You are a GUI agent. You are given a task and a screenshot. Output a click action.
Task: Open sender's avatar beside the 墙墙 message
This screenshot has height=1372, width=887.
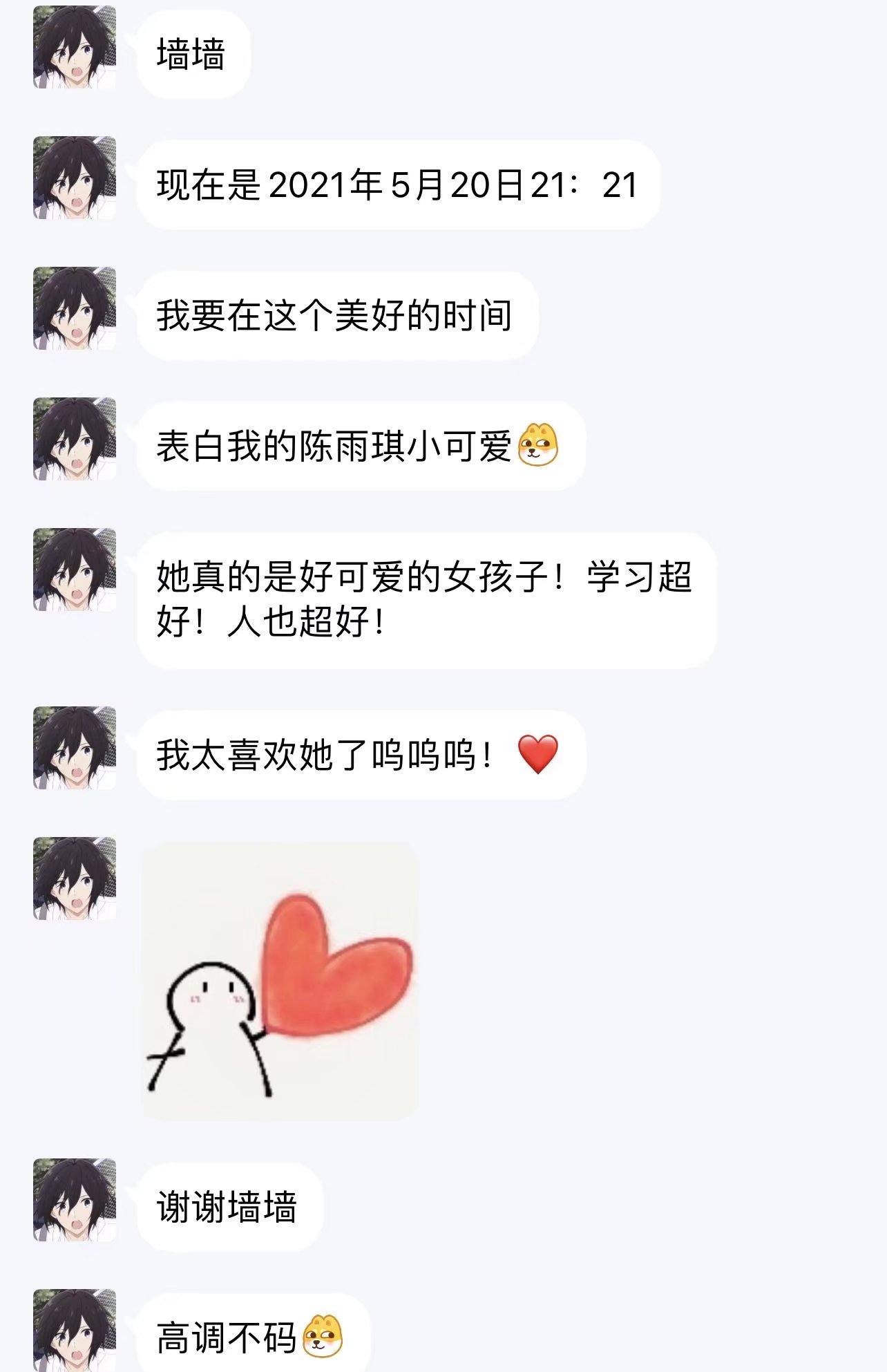pyautogui.click(x=75, y=47)
